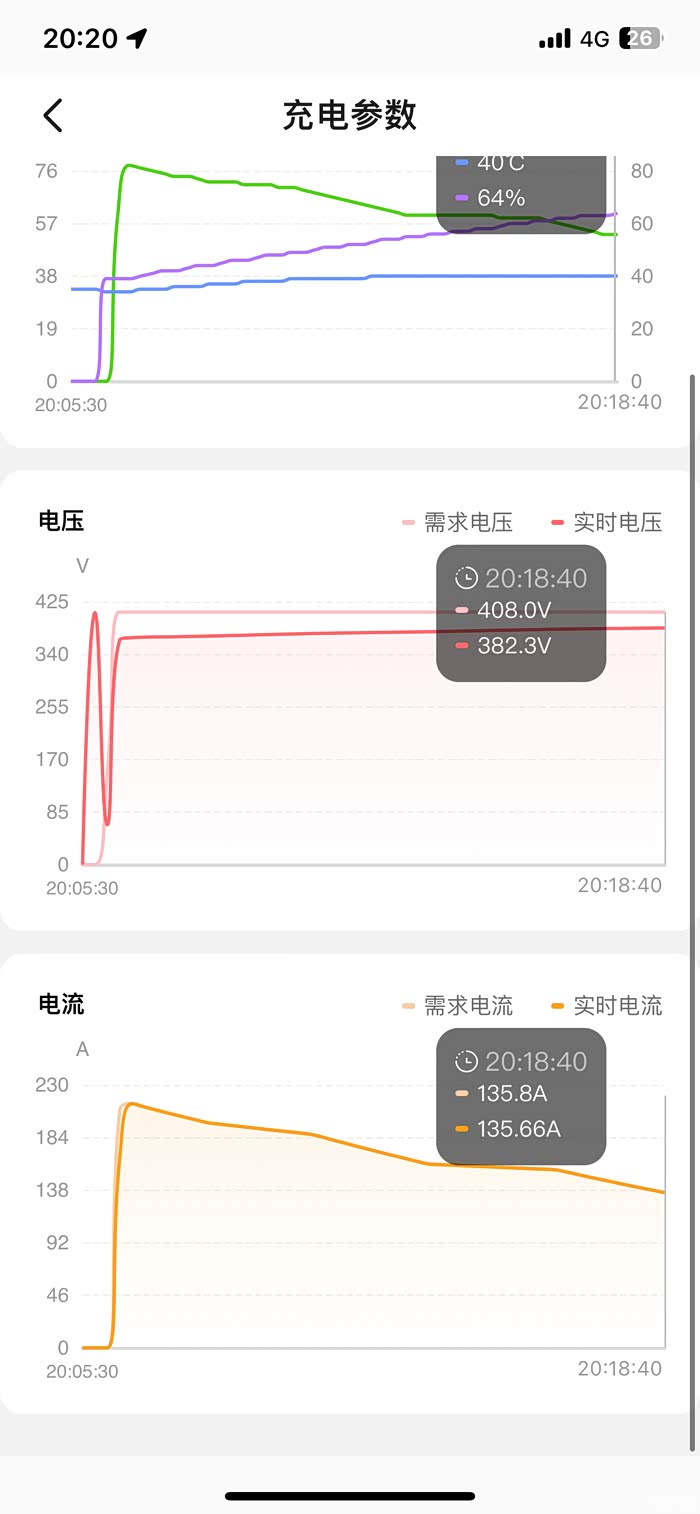This screenshot has width=700, height=1514.
Task: Toggle the 需求电压 legend series
Action: pyautogui.click(x=458, y=522)
